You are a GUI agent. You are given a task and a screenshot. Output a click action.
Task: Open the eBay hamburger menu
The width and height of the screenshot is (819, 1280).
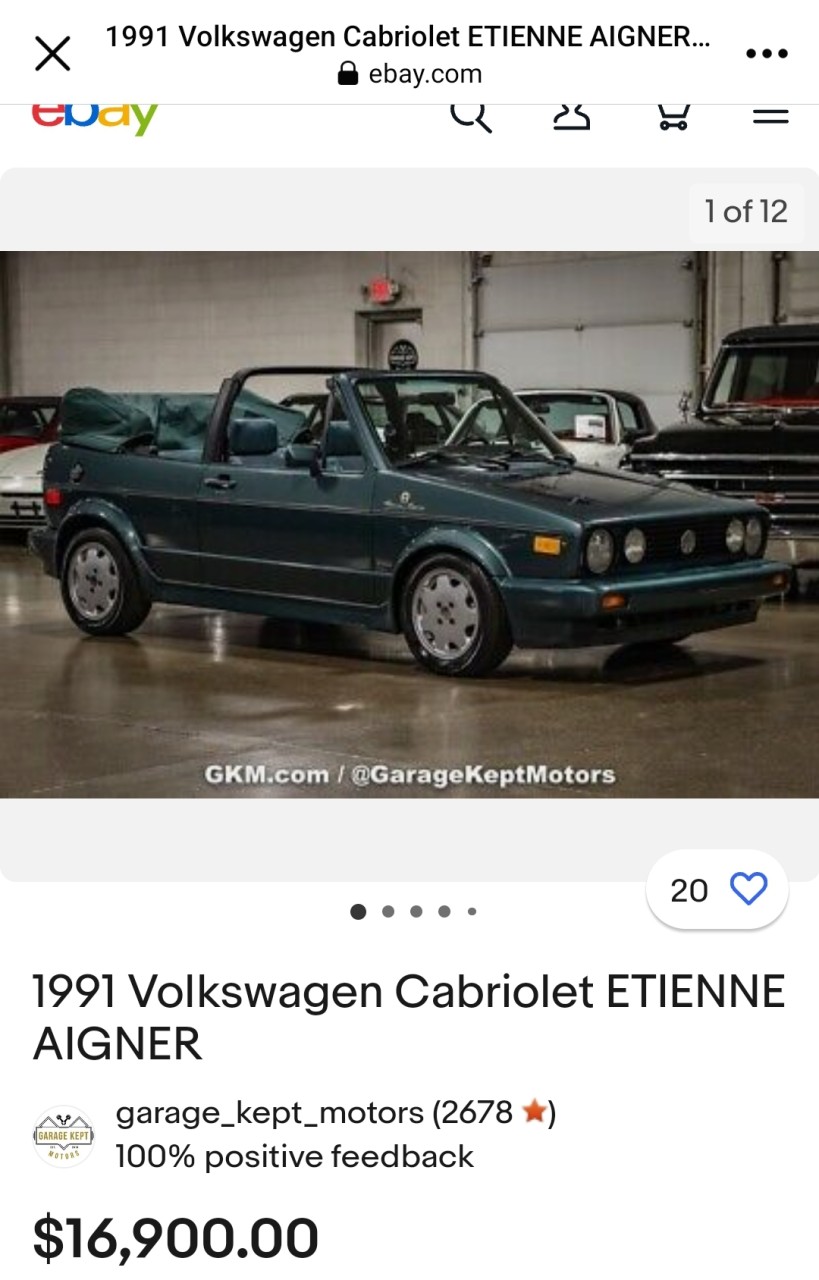click(770, 116)
